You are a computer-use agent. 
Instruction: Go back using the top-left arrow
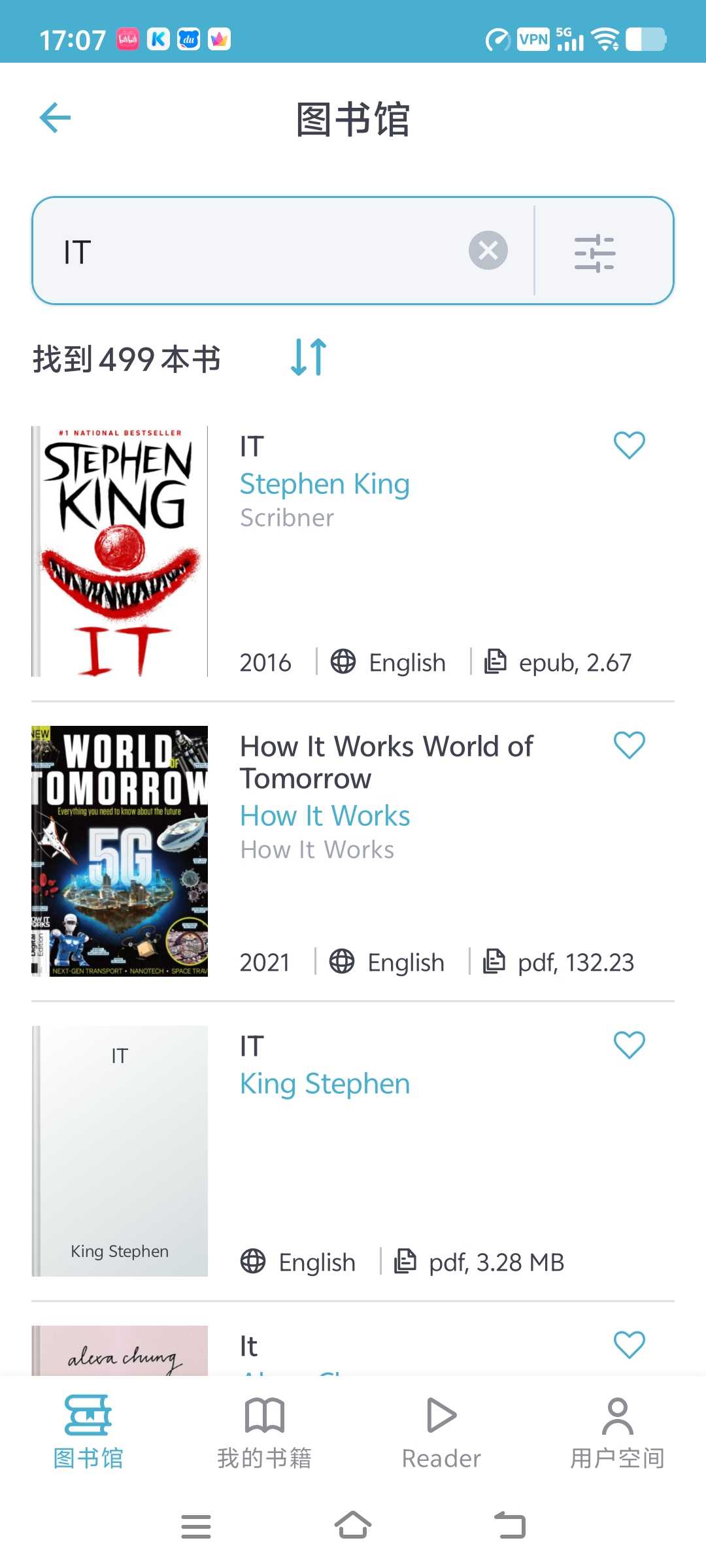coord(55,118)
